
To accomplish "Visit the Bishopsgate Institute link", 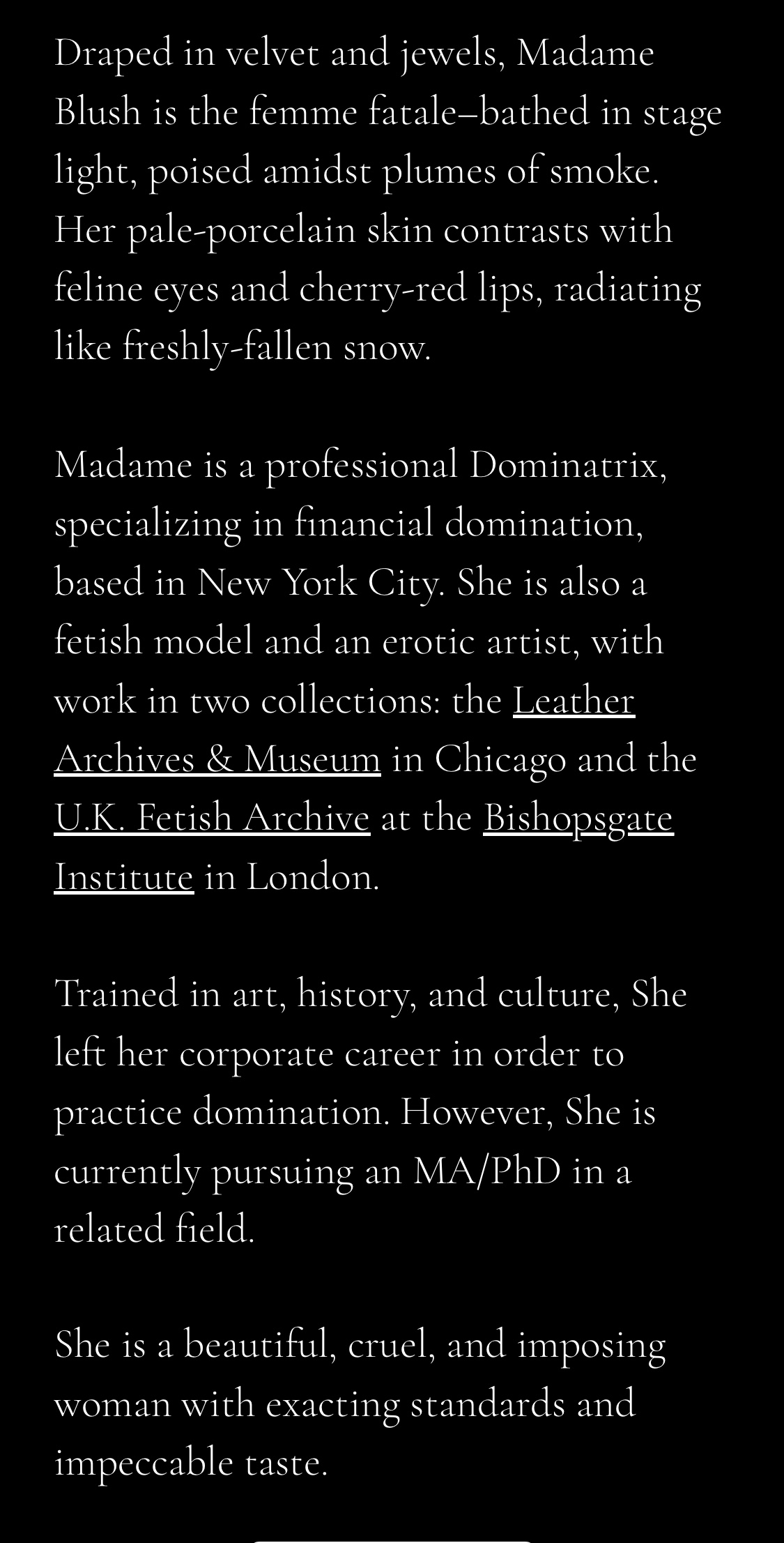I will click(x=578, y=818).
